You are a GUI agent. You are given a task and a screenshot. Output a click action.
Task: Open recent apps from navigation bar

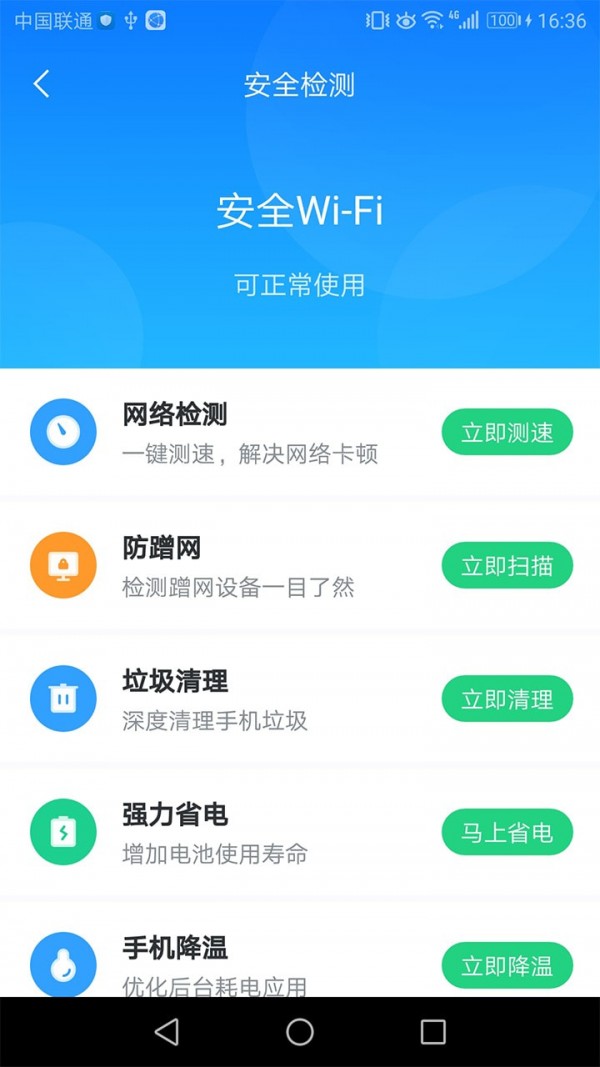433,1032
